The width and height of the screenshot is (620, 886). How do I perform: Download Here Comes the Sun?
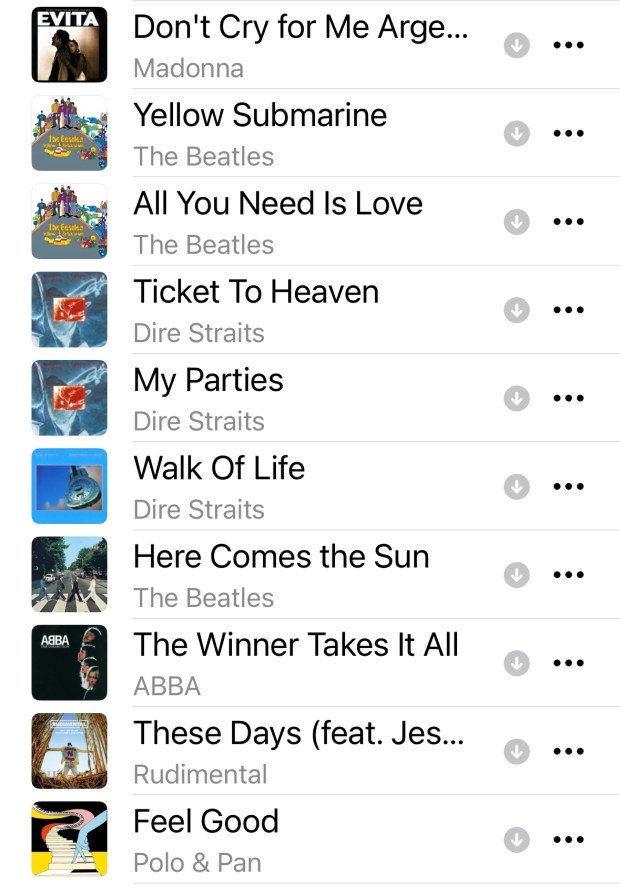(x=516, y=575)
